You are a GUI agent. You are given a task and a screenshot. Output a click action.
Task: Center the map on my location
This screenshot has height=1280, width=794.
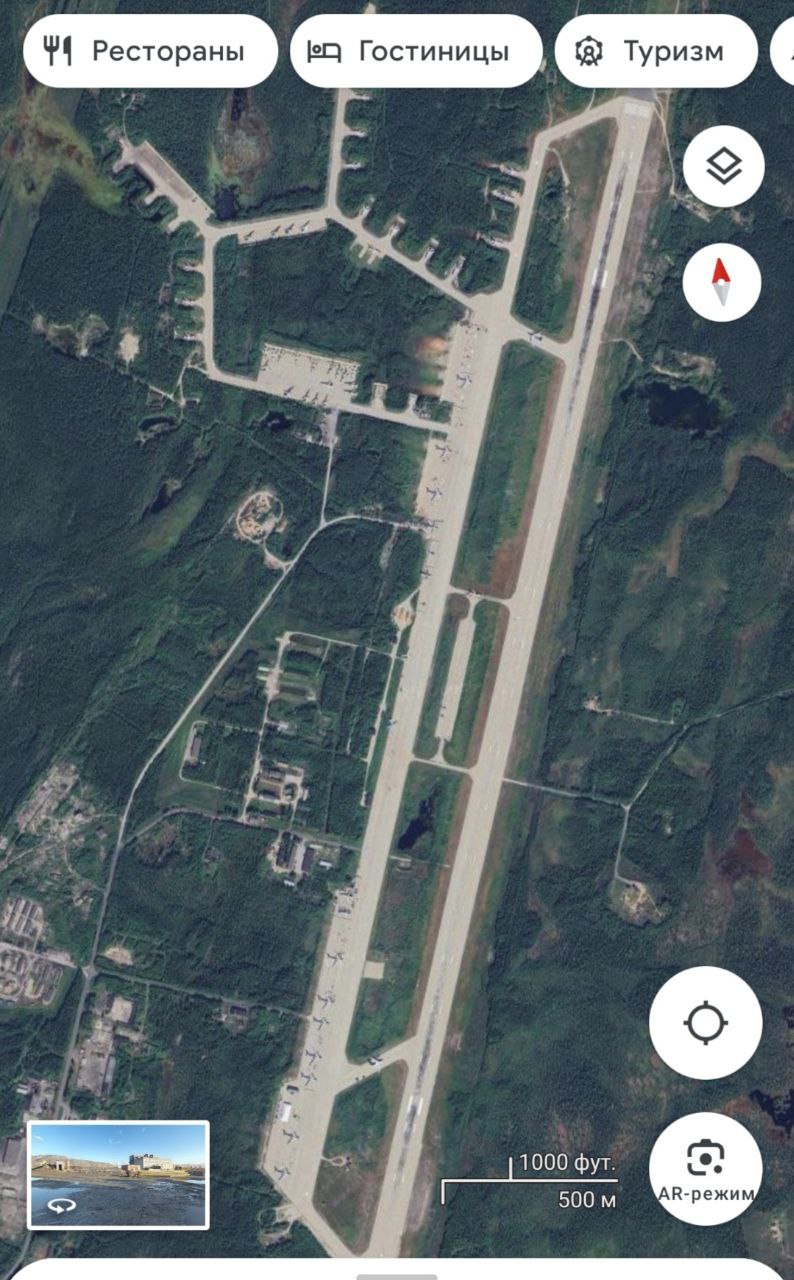pyautogui.click(x=706, y=1023)
